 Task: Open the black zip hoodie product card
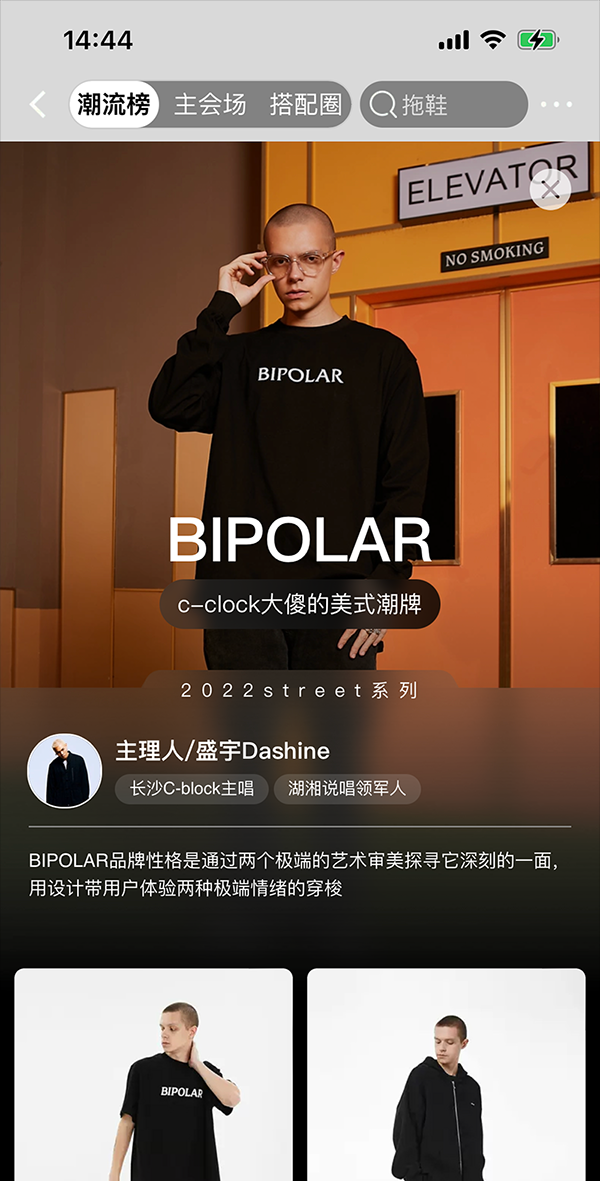tap(446, 1075)
